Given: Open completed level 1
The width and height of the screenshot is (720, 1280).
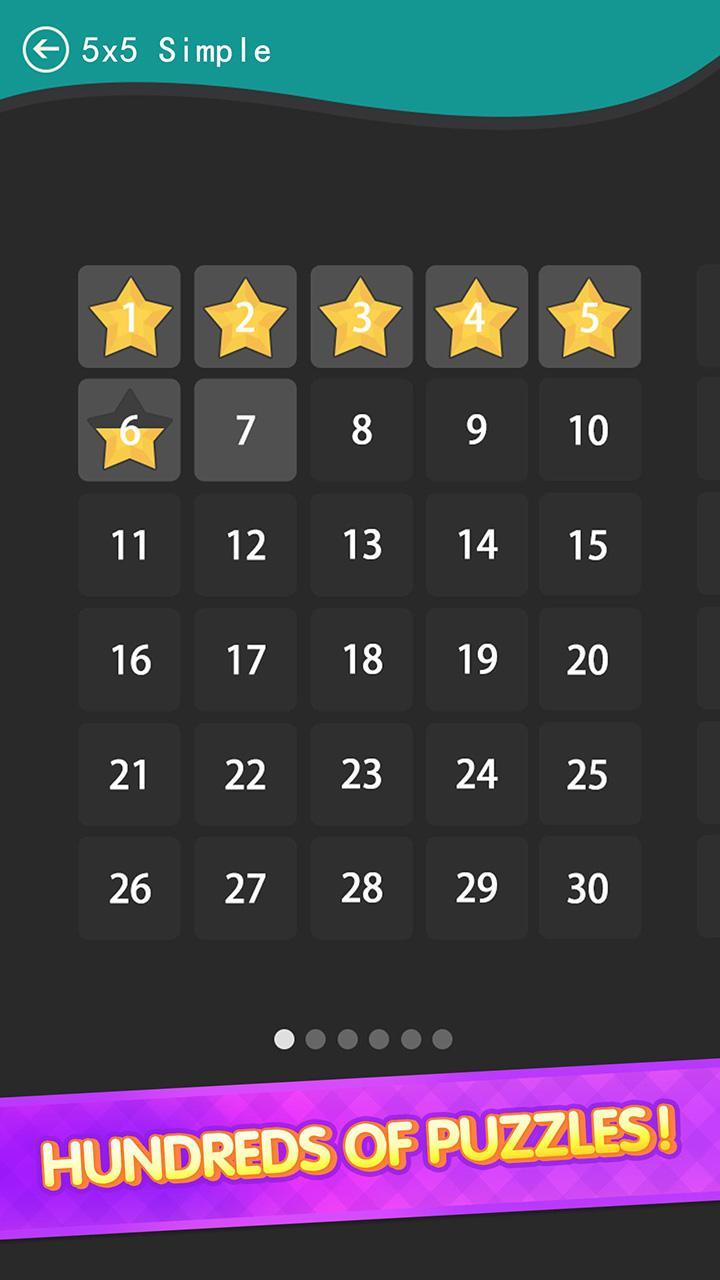Looking at the screenshot, I should [x=129, y=316].
